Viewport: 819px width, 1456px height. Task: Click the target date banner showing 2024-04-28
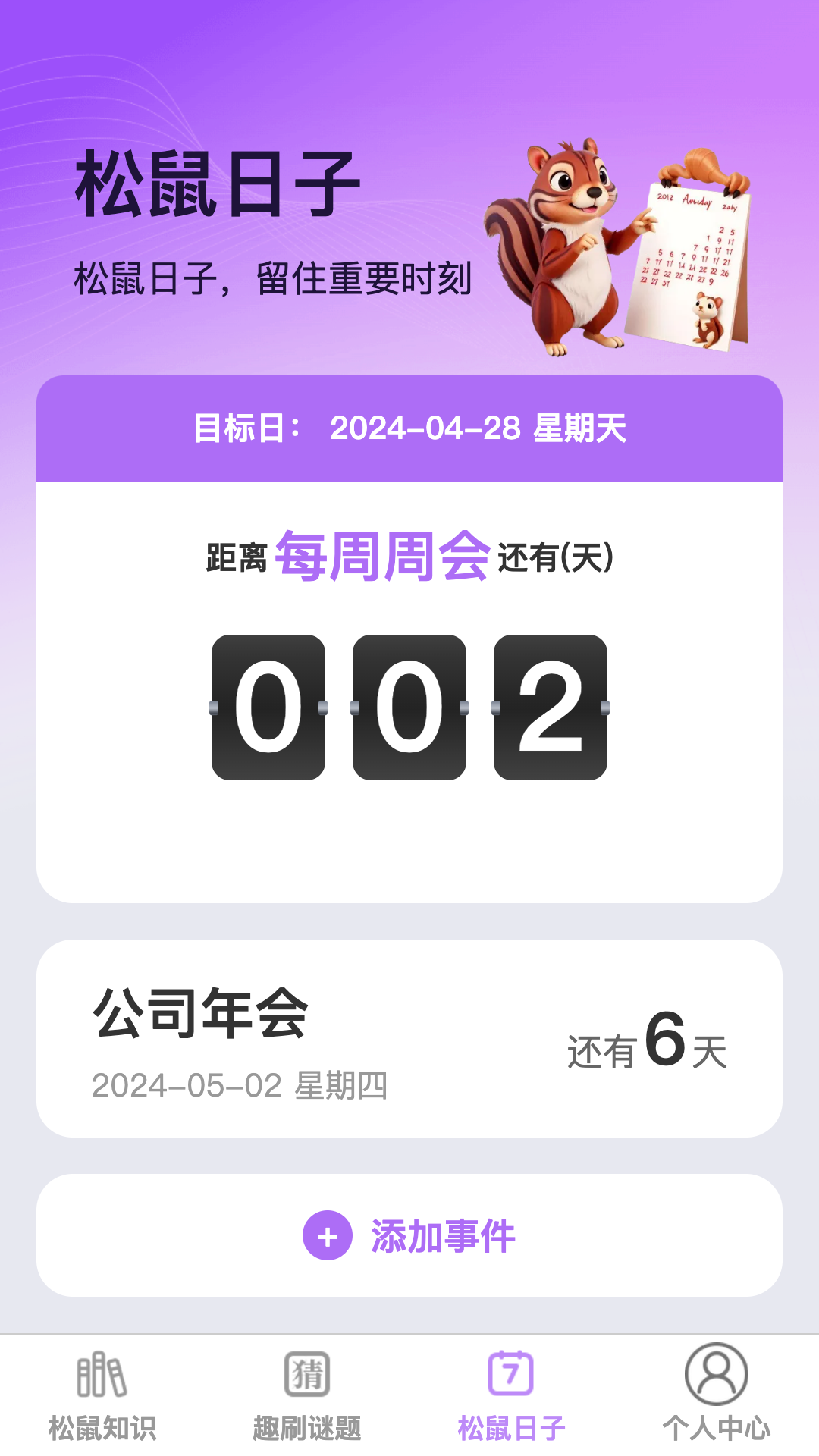[x=409, y=430]
